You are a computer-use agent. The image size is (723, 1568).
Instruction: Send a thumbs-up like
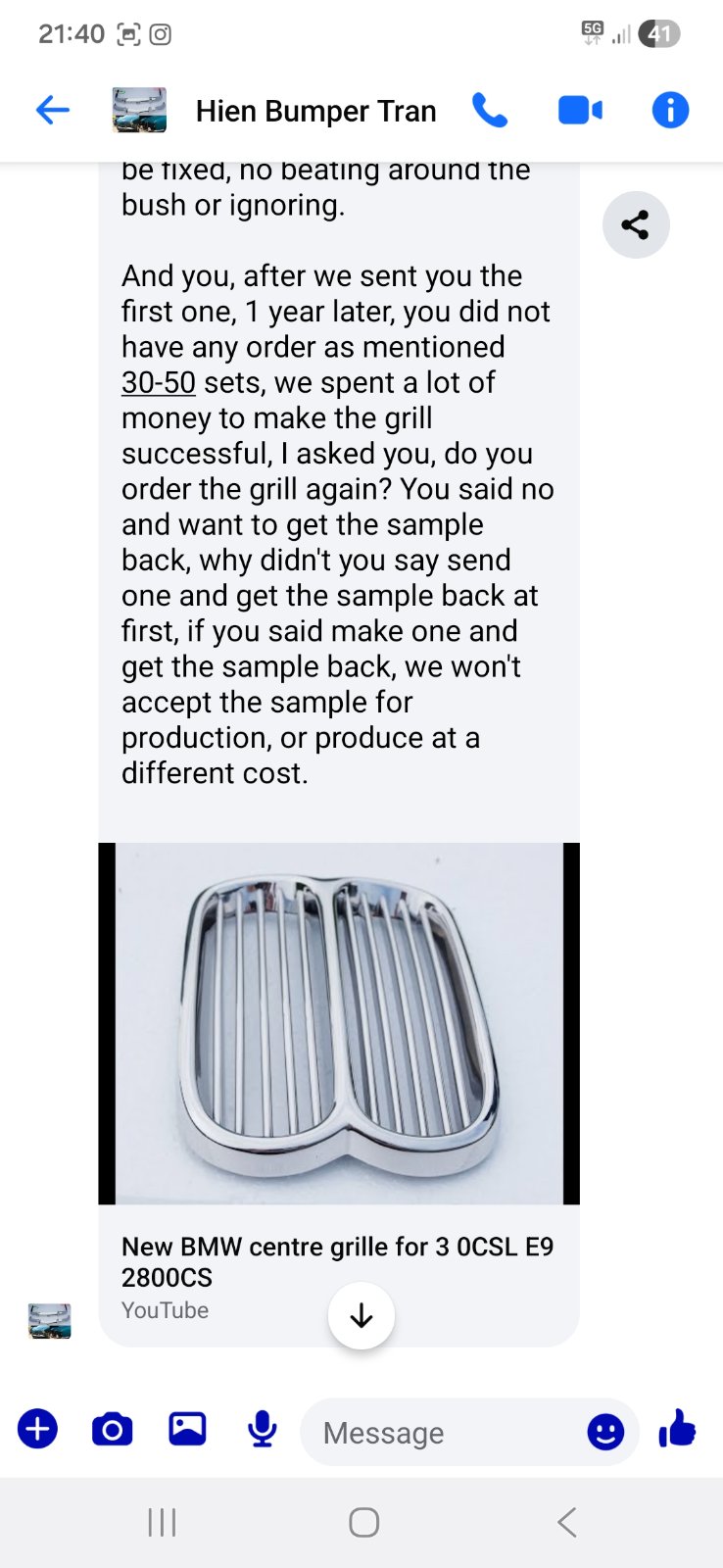[677, 1429]
